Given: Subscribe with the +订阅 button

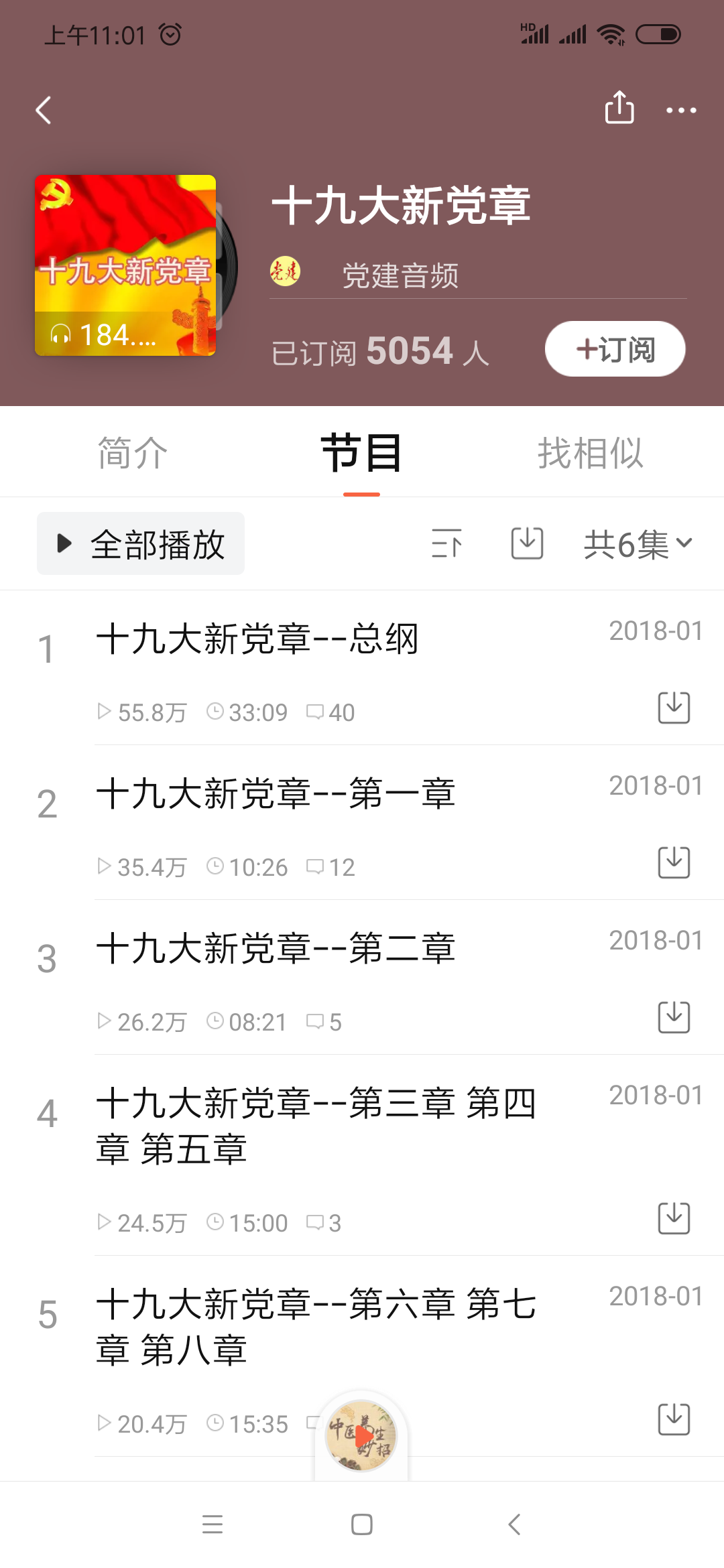Looking at the screenshot, I should pos(615,349).
